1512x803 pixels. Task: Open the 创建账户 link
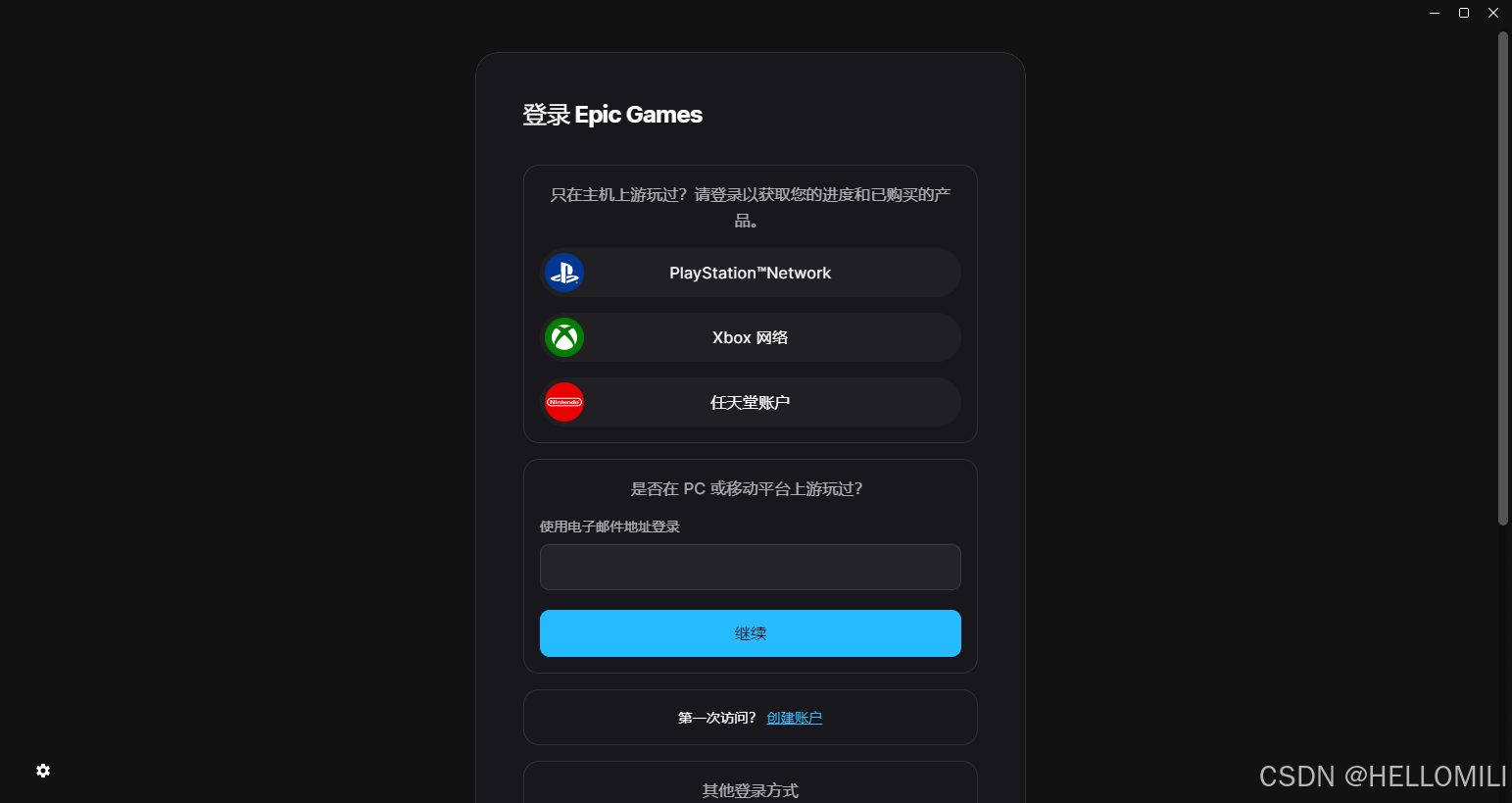tap(794, 718)
